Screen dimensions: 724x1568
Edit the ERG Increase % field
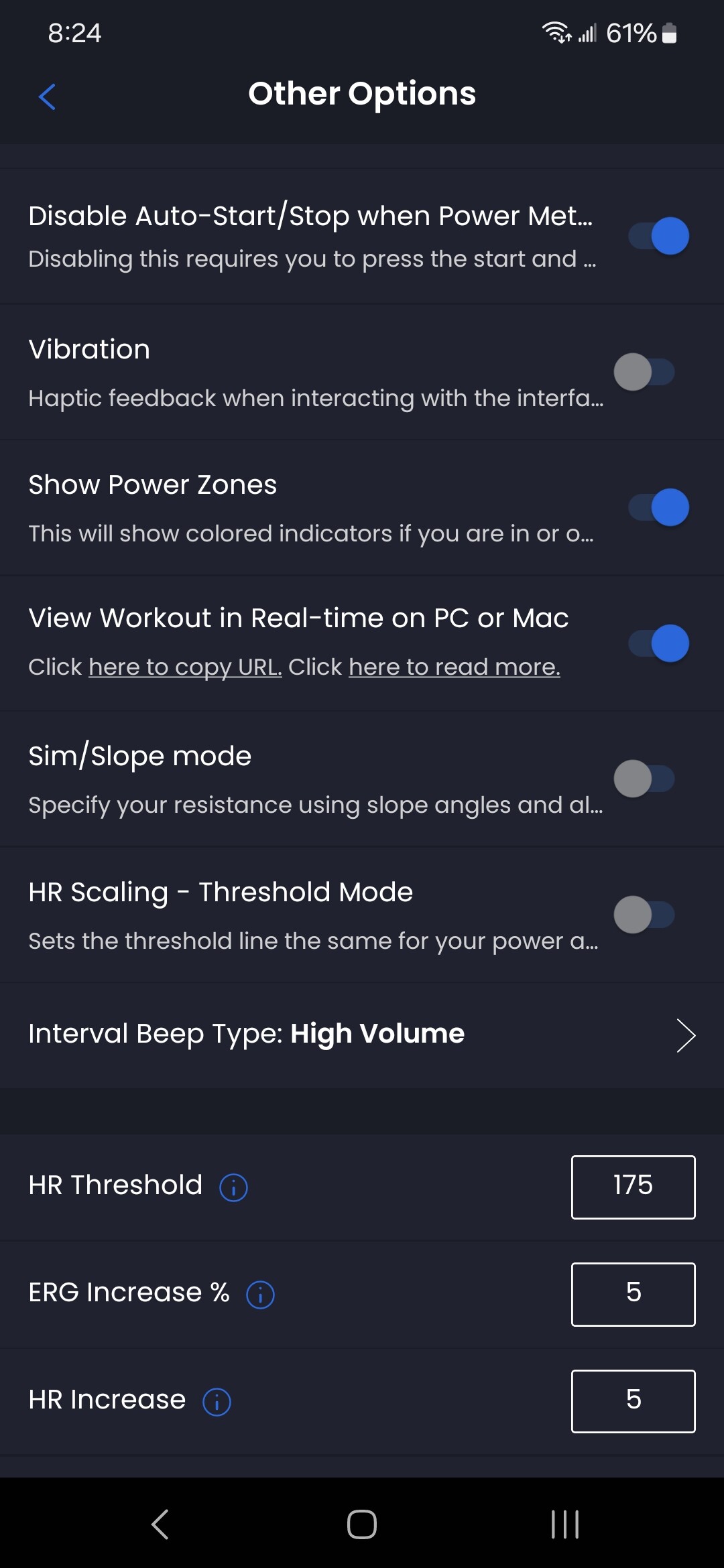(633, 1294)
